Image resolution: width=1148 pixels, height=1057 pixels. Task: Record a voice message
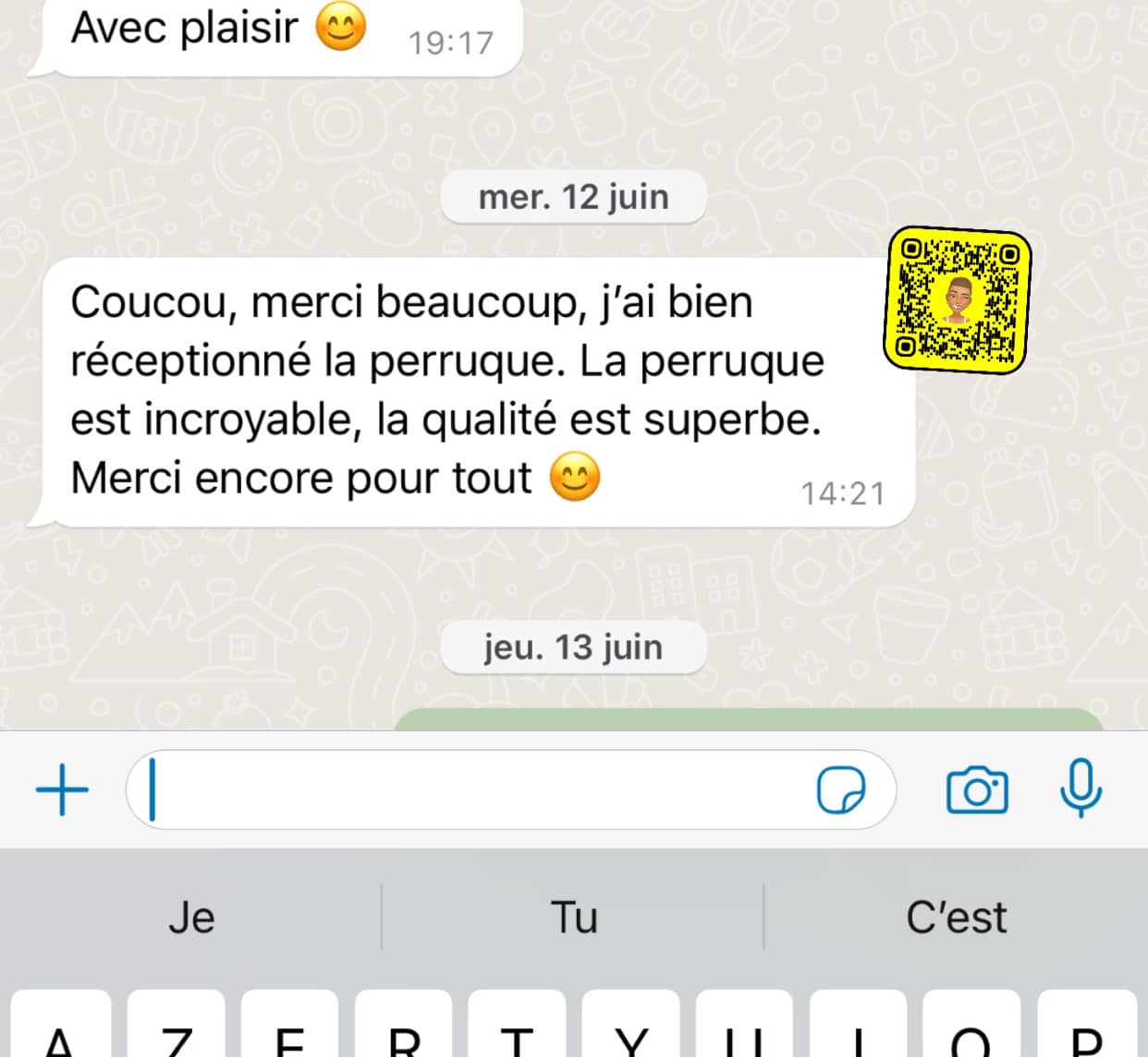coord(1080,791)
